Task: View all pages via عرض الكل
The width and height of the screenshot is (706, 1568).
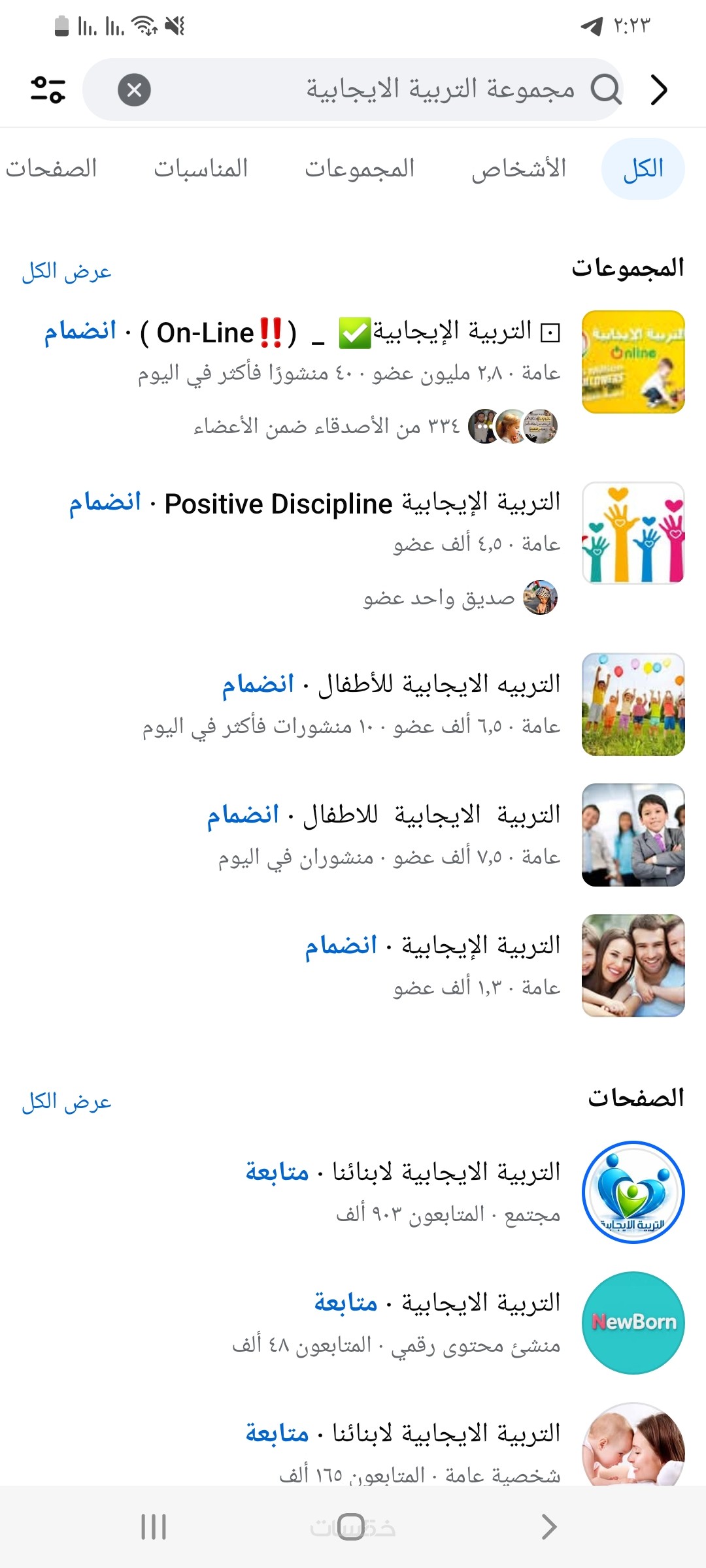Action: click(x=67, y=1102)
